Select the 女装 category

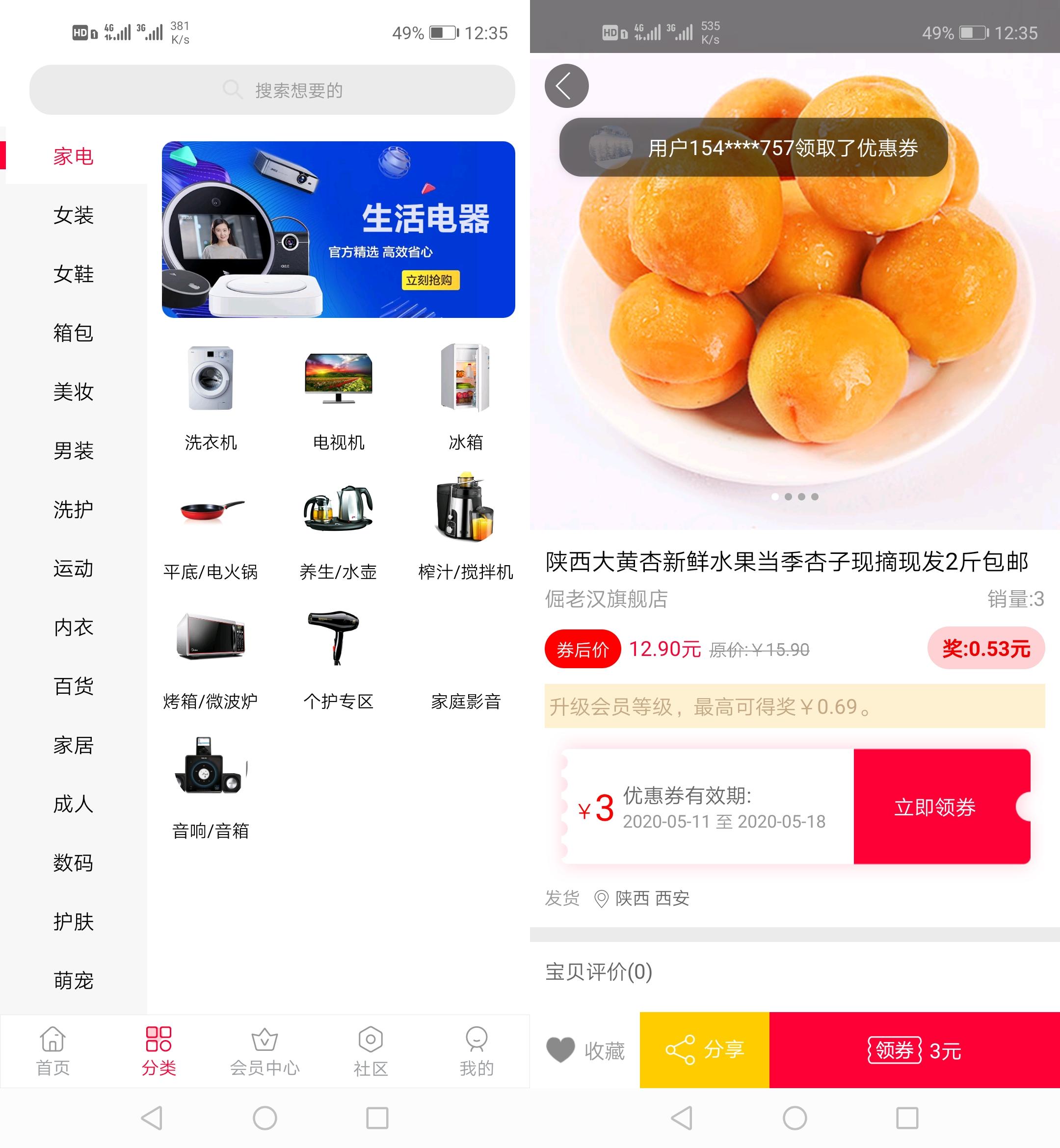pos(74,215)
